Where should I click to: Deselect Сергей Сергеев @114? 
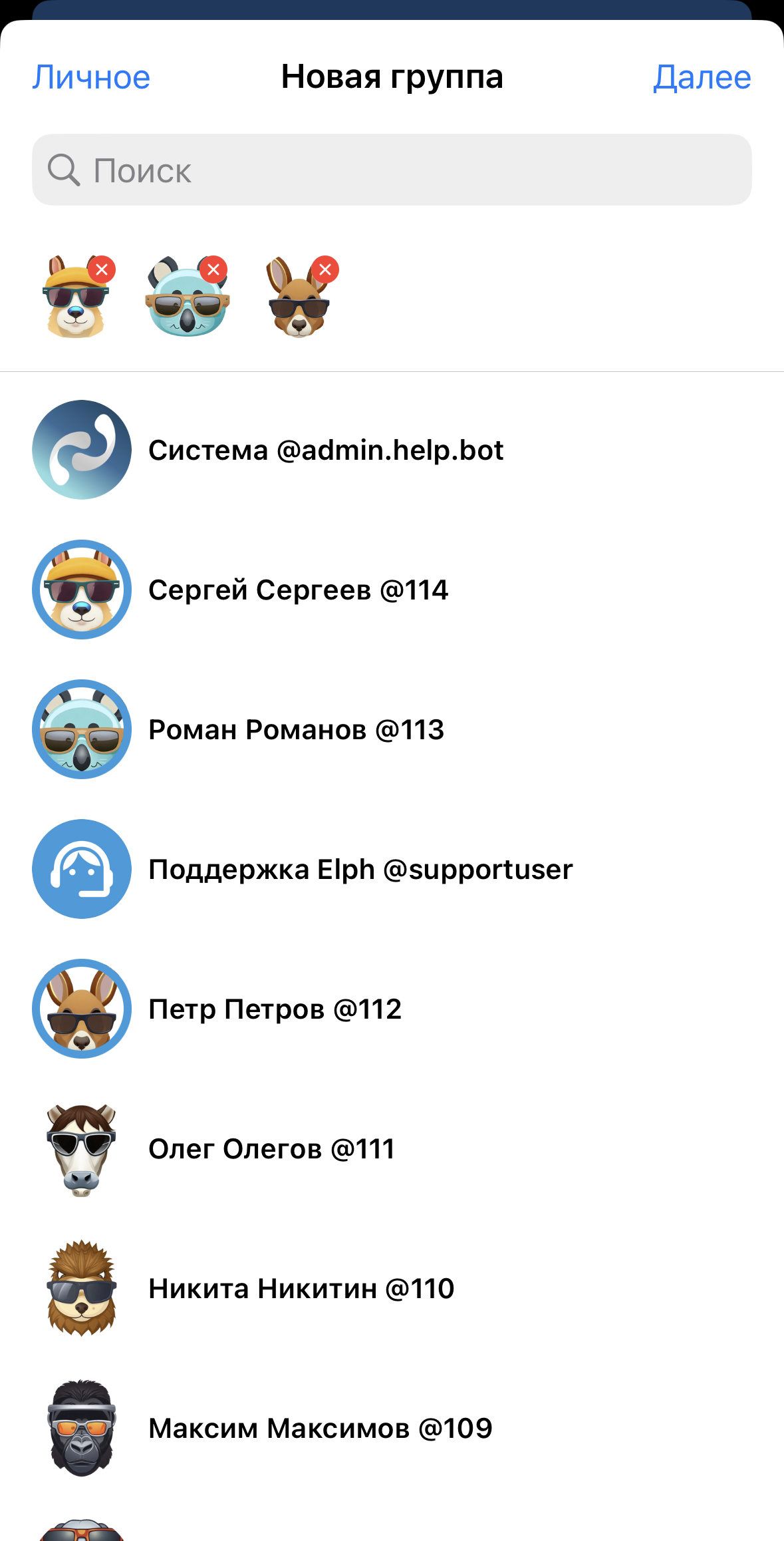point(298,590)
